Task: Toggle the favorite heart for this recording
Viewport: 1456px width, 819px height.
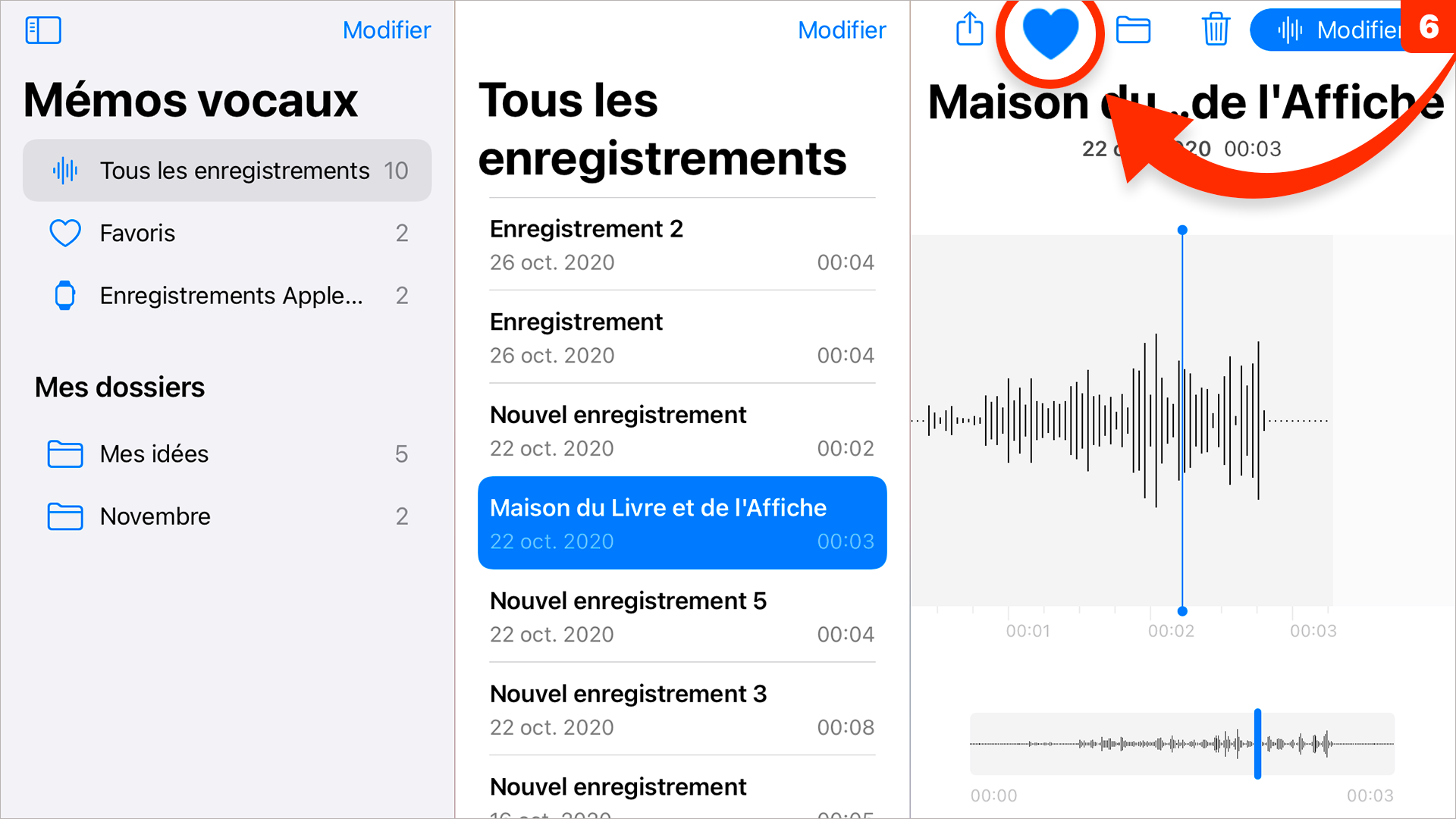Action: 1050,32
